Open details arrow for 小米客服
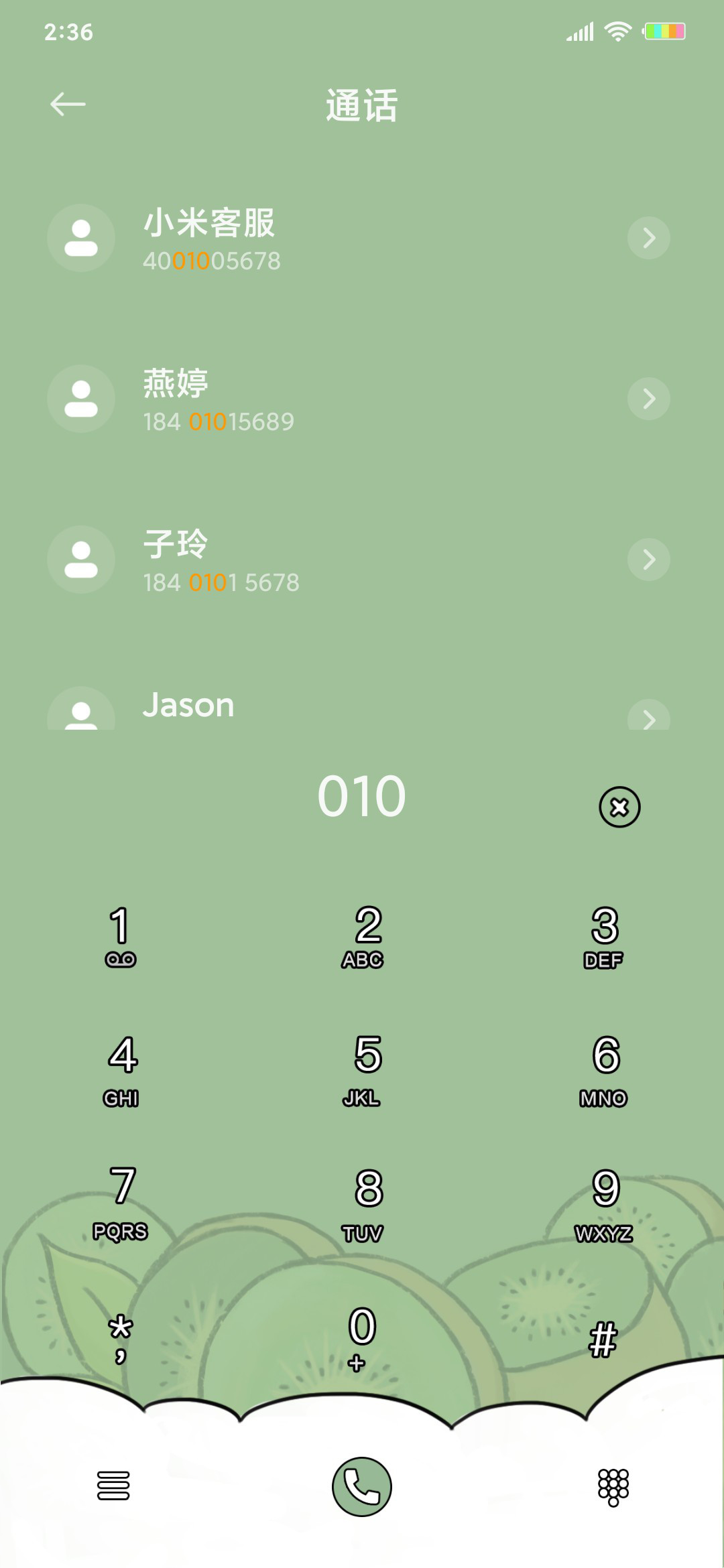This screenshot has height=1568, width=724. pyautogui.click(x=648, y=238)
